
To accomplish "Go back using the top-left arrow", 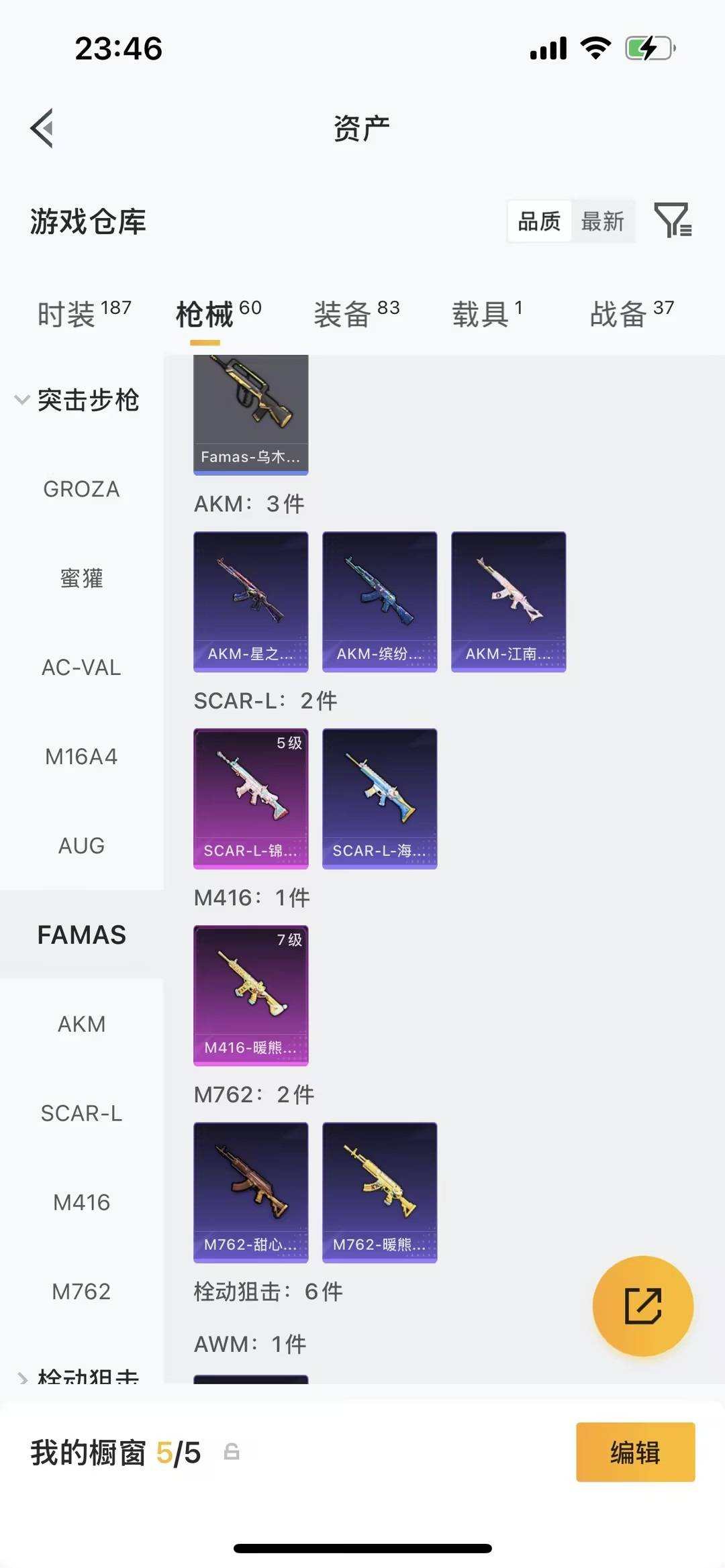I will (42, 128).
